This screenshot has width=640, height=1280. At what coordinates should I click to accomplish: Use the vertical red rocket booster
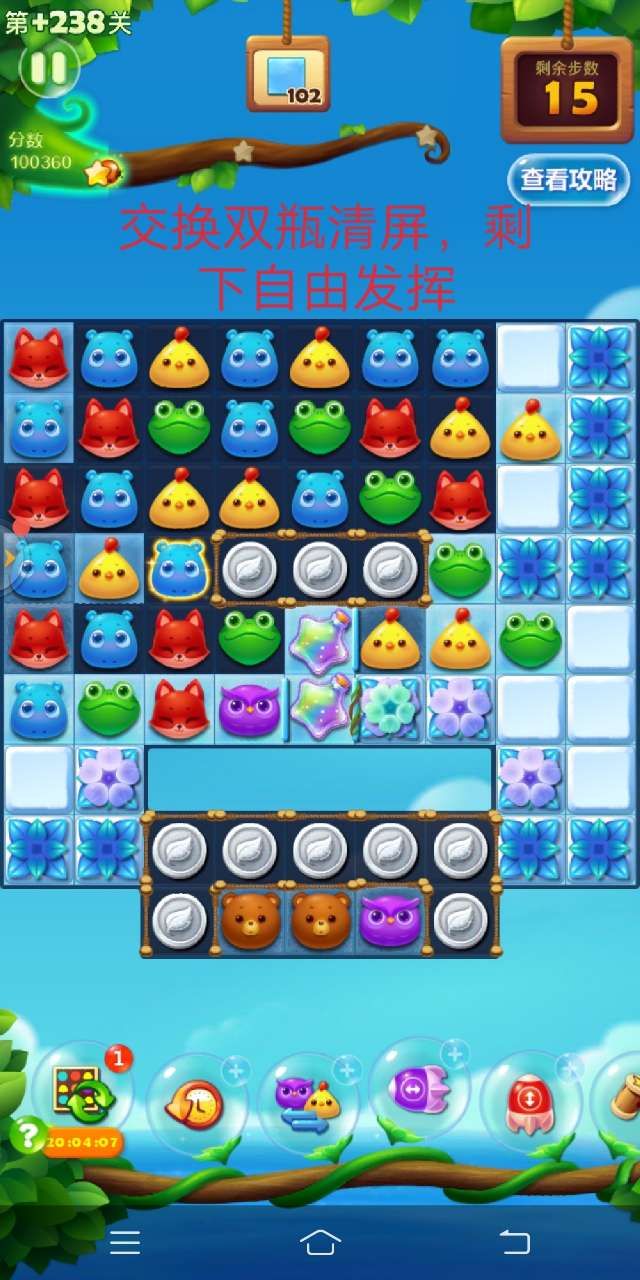pyautogui.click(x=530, y=1100)
